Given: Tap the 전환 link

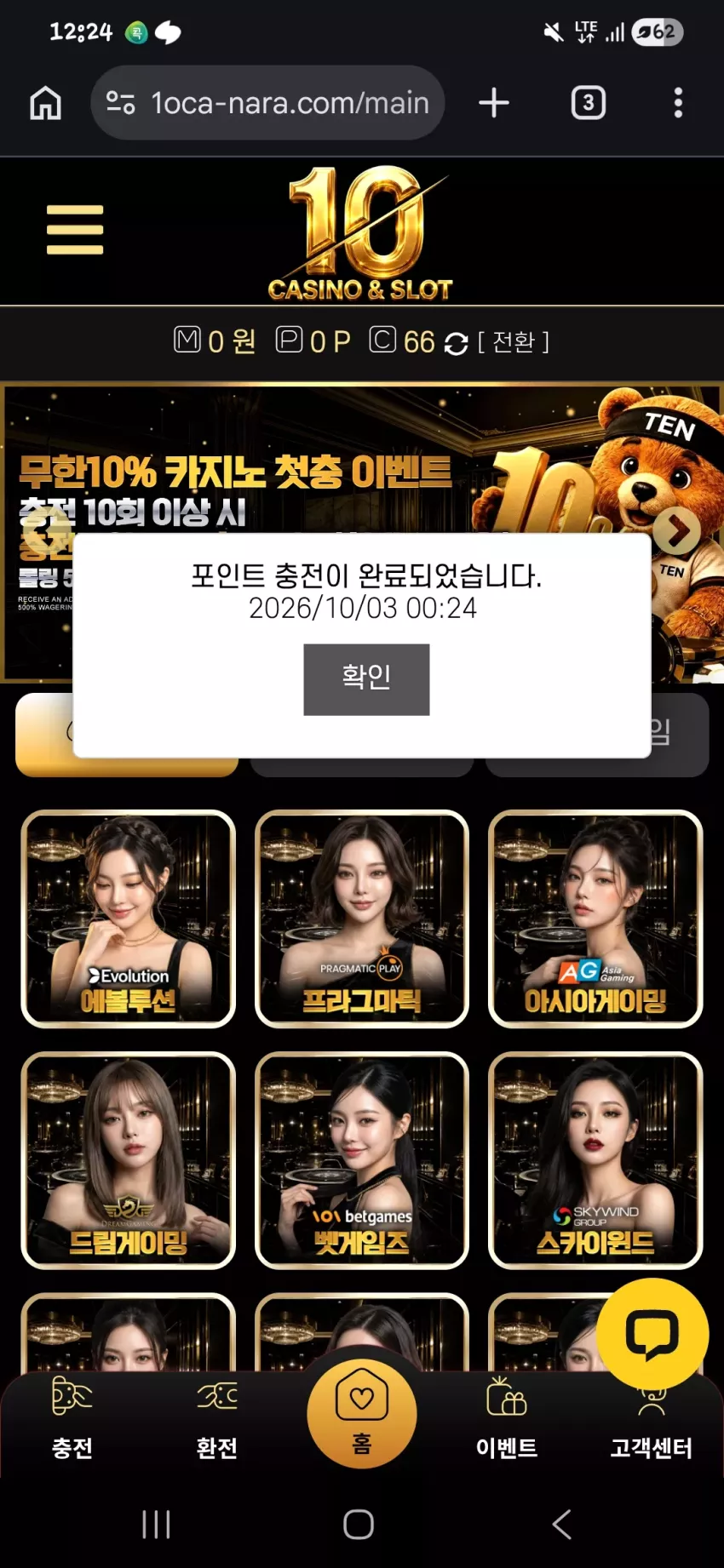Looking at the screenshot, I should tap(513, 342).
